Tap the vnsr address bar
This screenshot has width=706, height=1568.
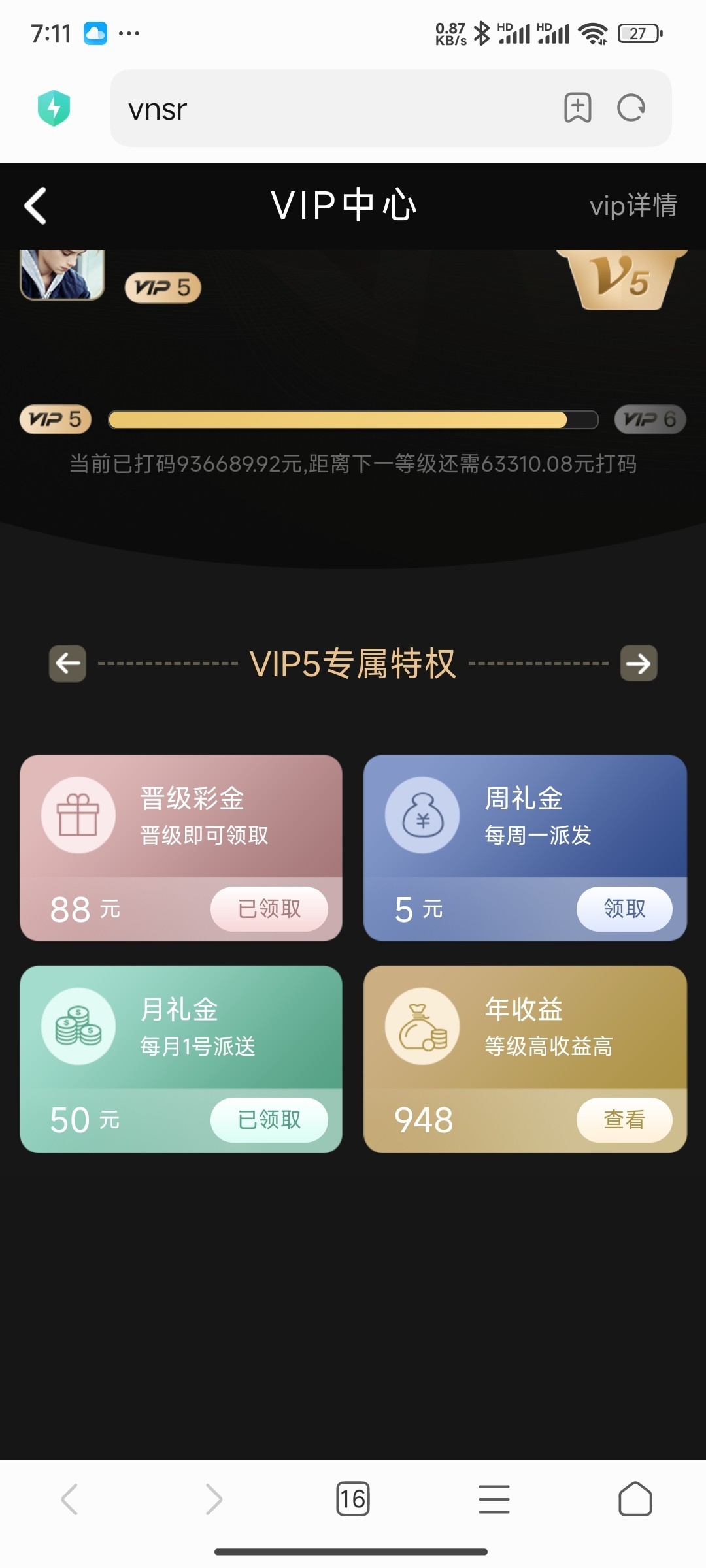pyautogui.click(x=327, y=108)
